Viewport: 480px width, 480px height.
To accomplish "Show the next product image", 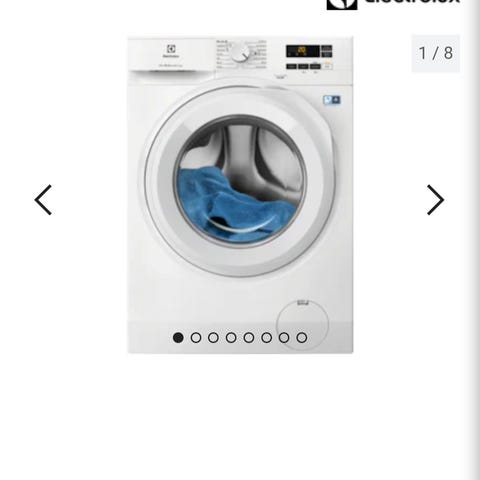I will [436, 200].
